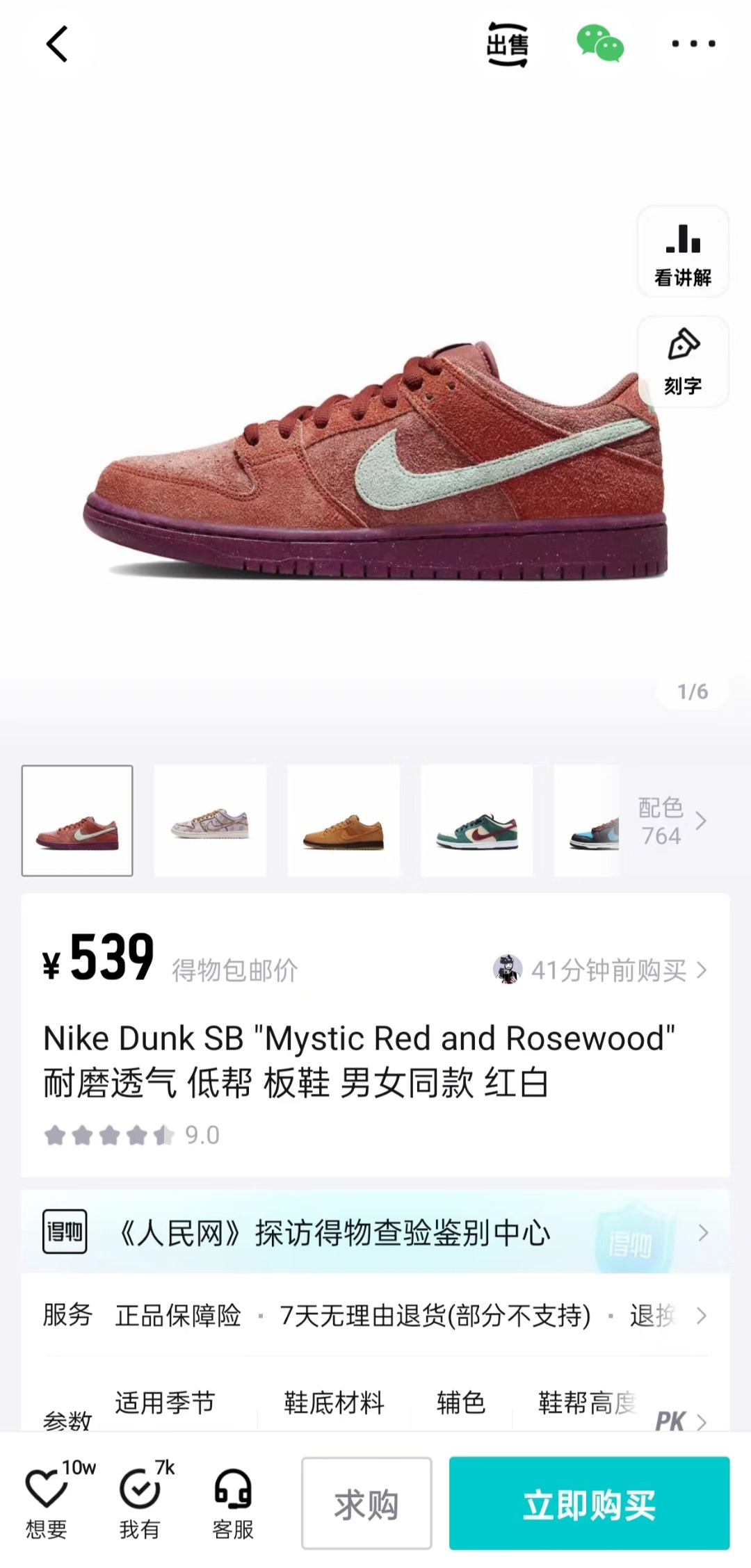
Task: Go back with the top-left arrow
Action: pos(57,44)
